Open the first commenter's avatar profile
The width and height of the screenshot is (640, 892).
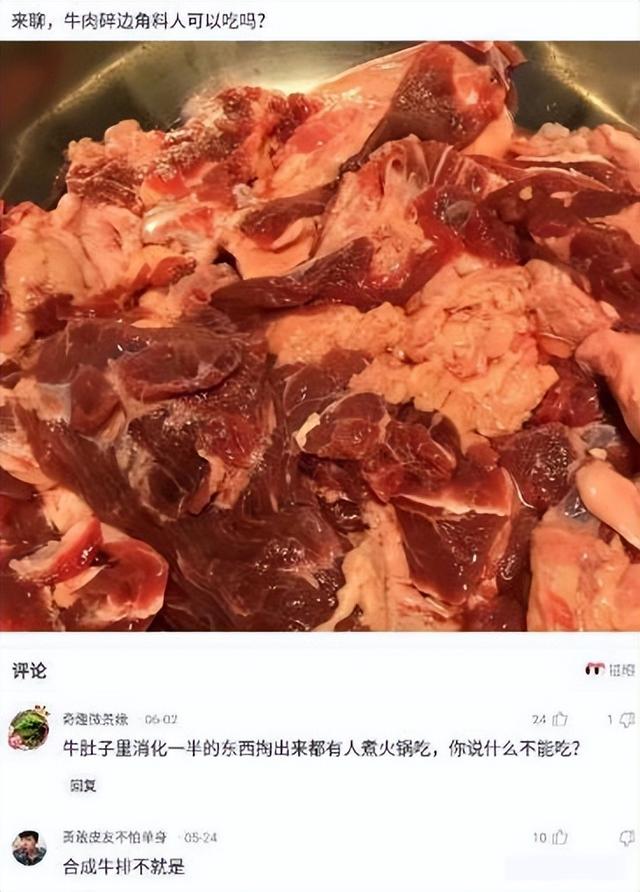pyautogui.click(x=28, y=729)
